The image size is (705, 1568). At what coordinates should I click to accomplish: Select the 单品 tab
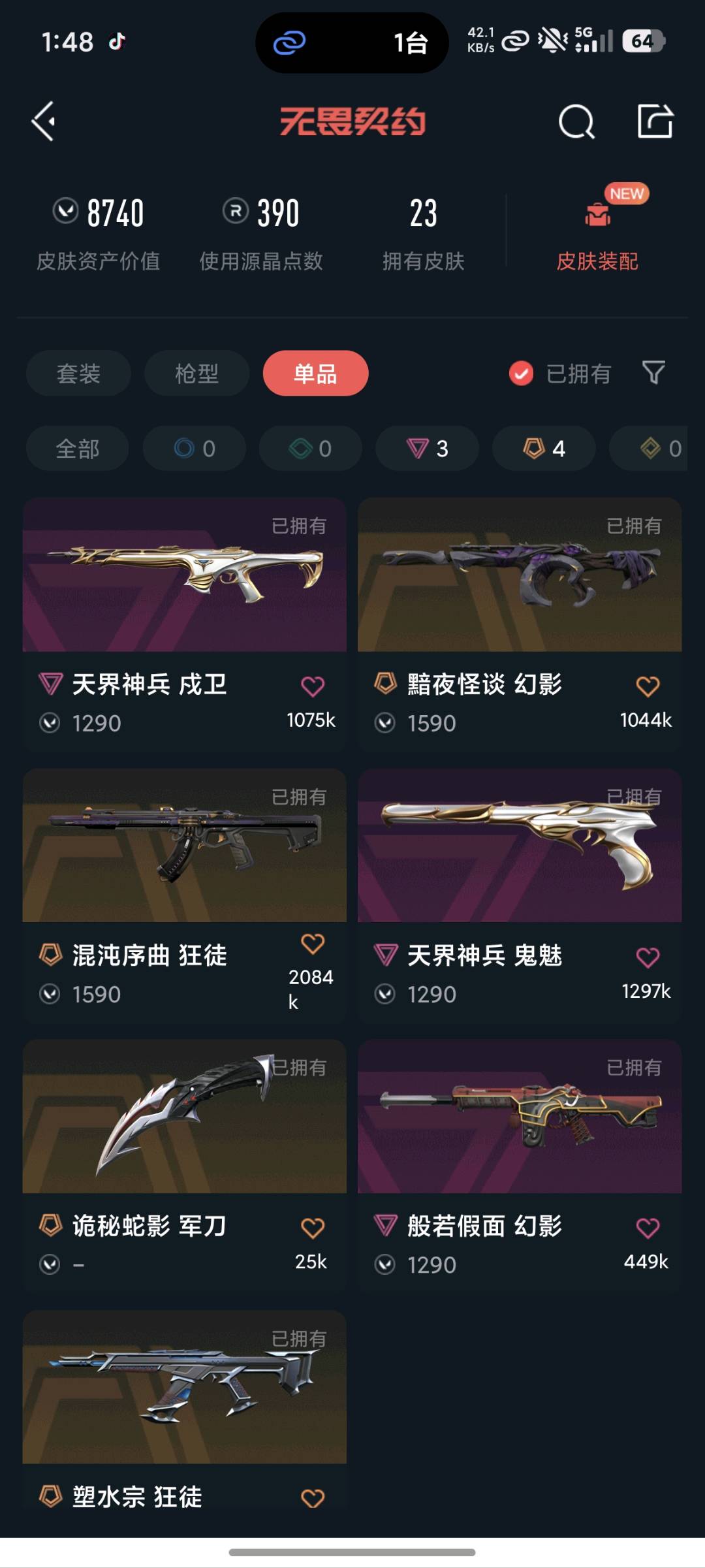point(315,374)
